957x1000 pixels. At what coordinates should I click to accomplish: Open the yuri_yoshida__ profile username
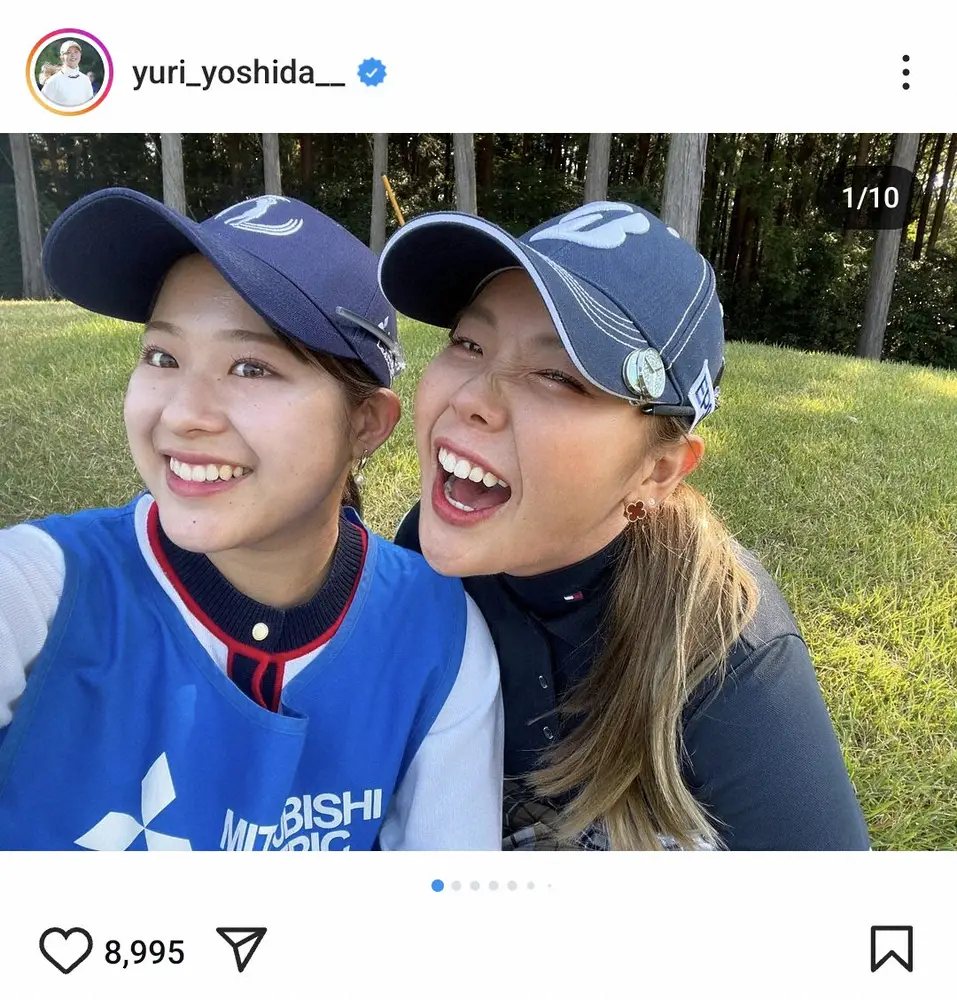(238, 73)
